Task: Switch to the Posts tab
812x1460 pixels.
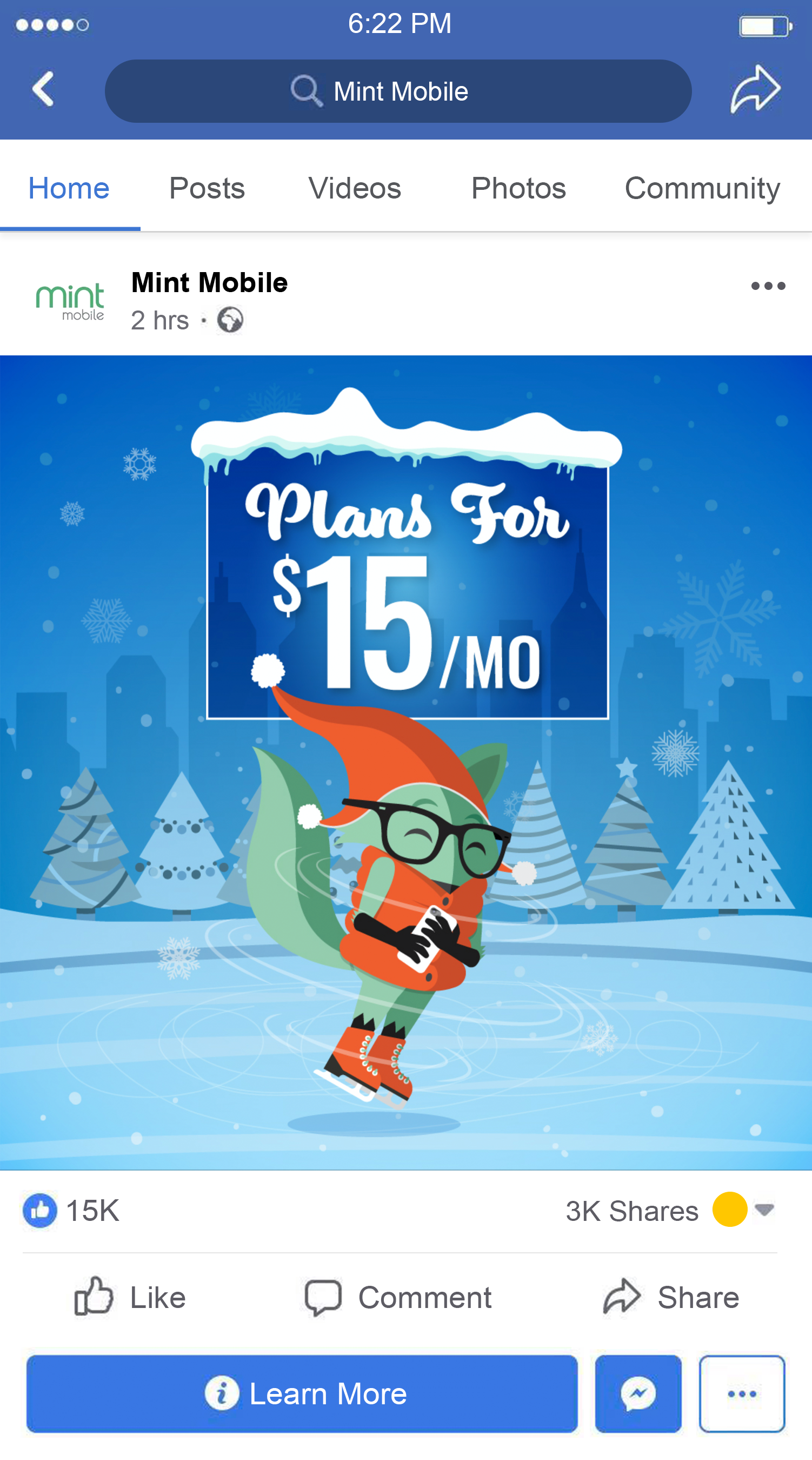Action: [207, 188]
